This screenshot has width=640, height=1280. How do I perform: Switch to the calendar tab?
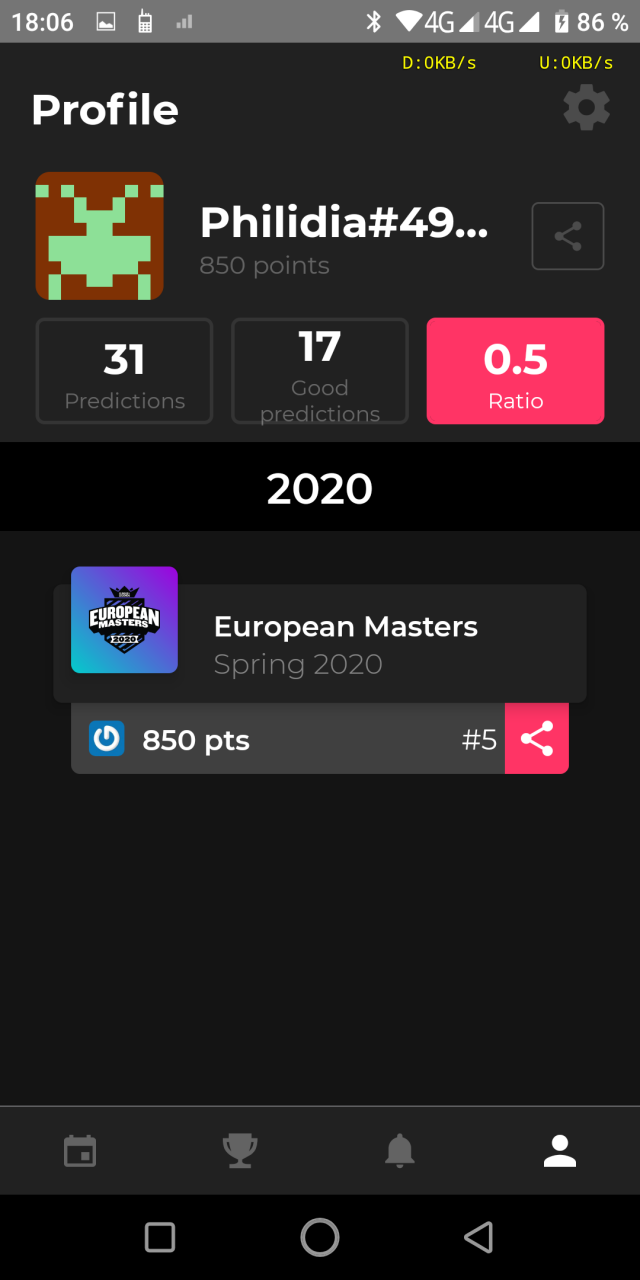point(80,1151)
